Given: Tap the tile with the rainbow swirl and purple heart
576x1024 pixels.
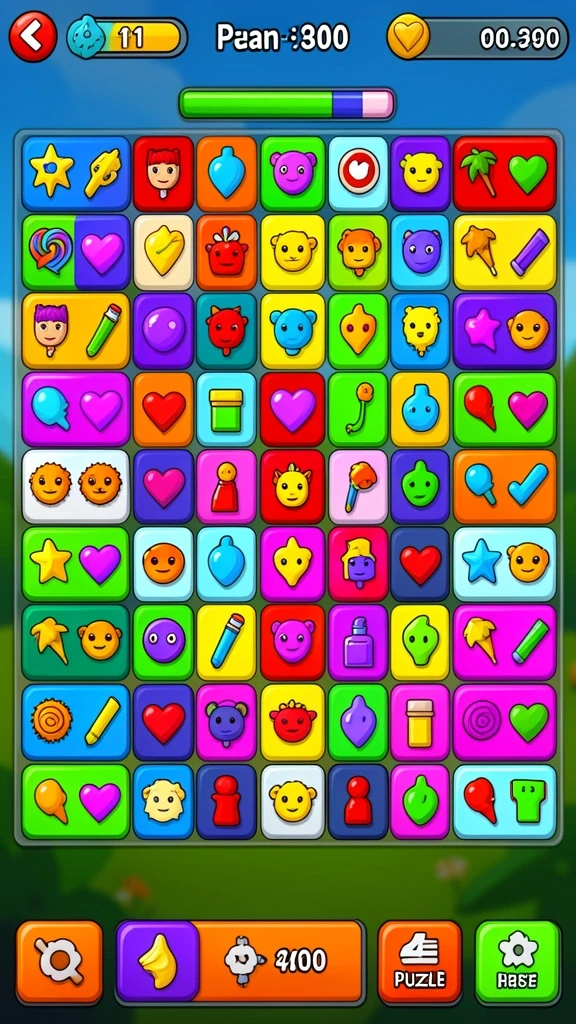Looking at the screenshot, I should 76,252.
